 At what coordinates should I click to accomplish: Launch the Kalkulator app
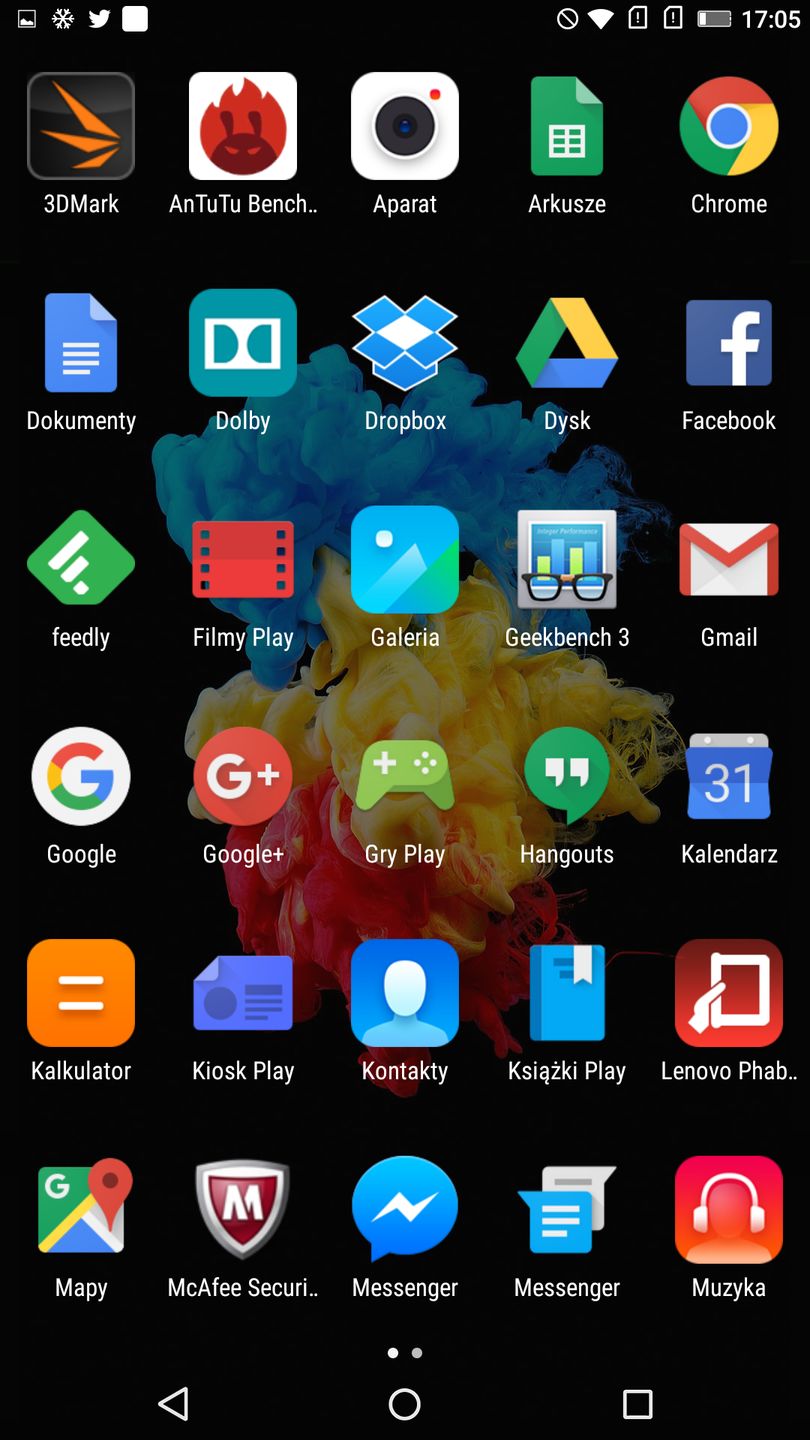point(80,993)
